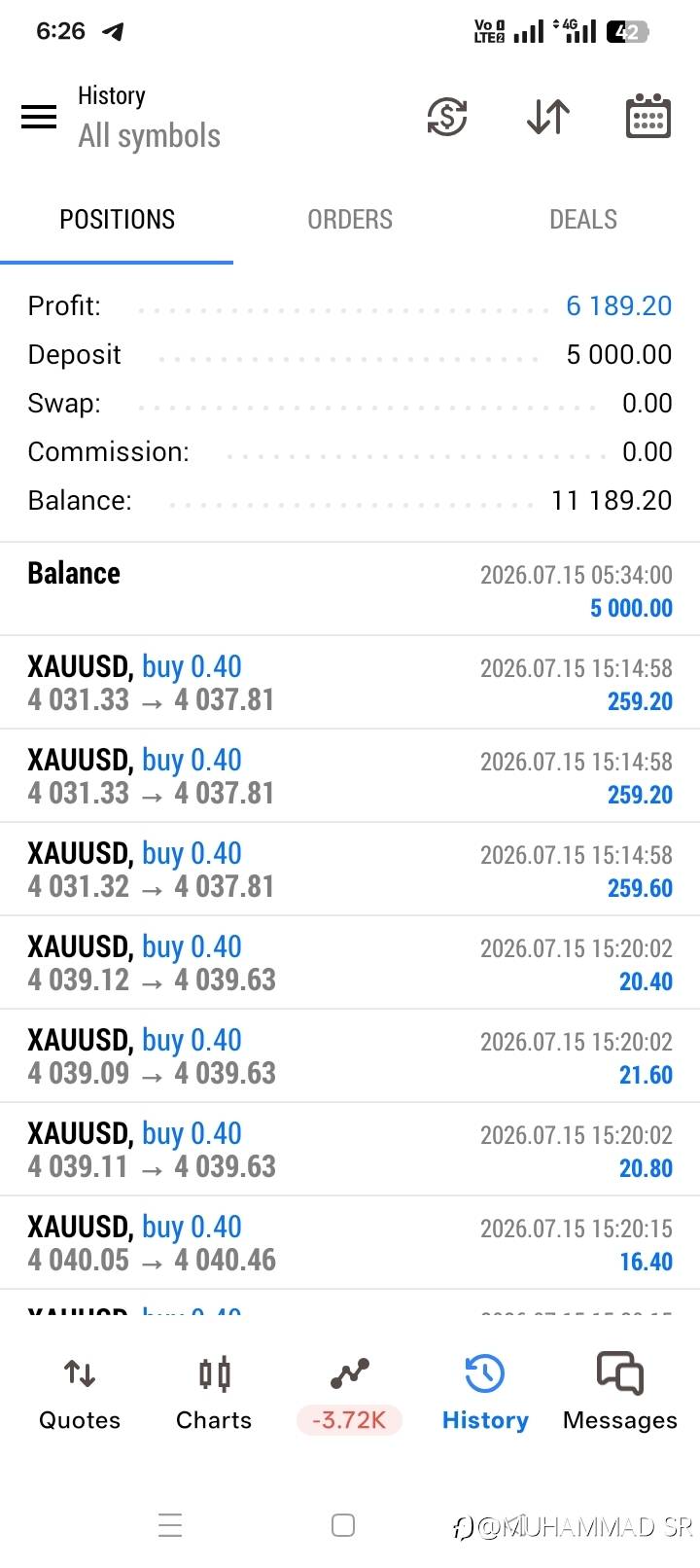Open the XAUUSD position with profit 20.40
Viewport: 700px width, 1568px height.
click(x=350, y=962)
